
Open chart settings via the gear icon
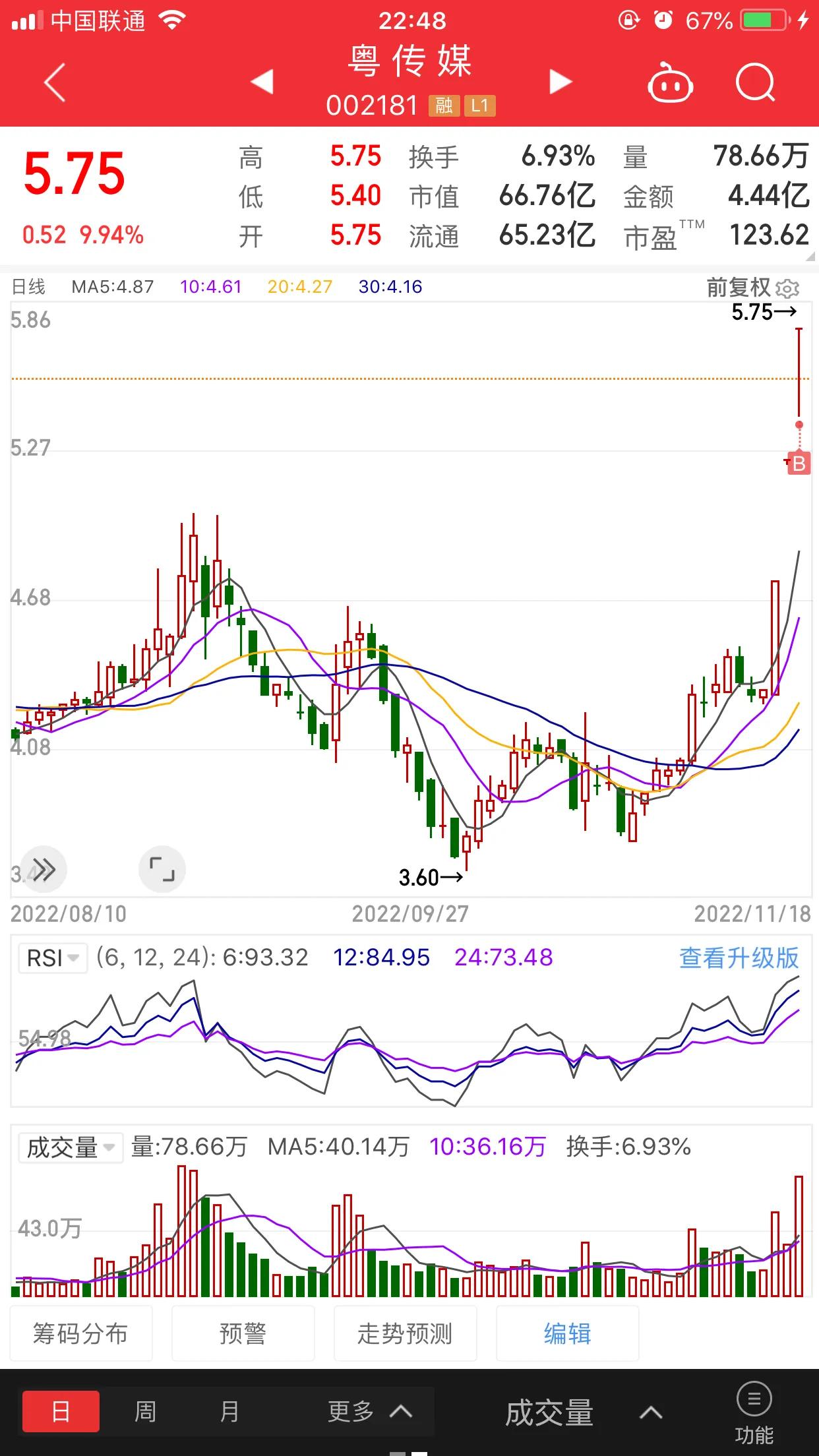[x=788, y=286]
